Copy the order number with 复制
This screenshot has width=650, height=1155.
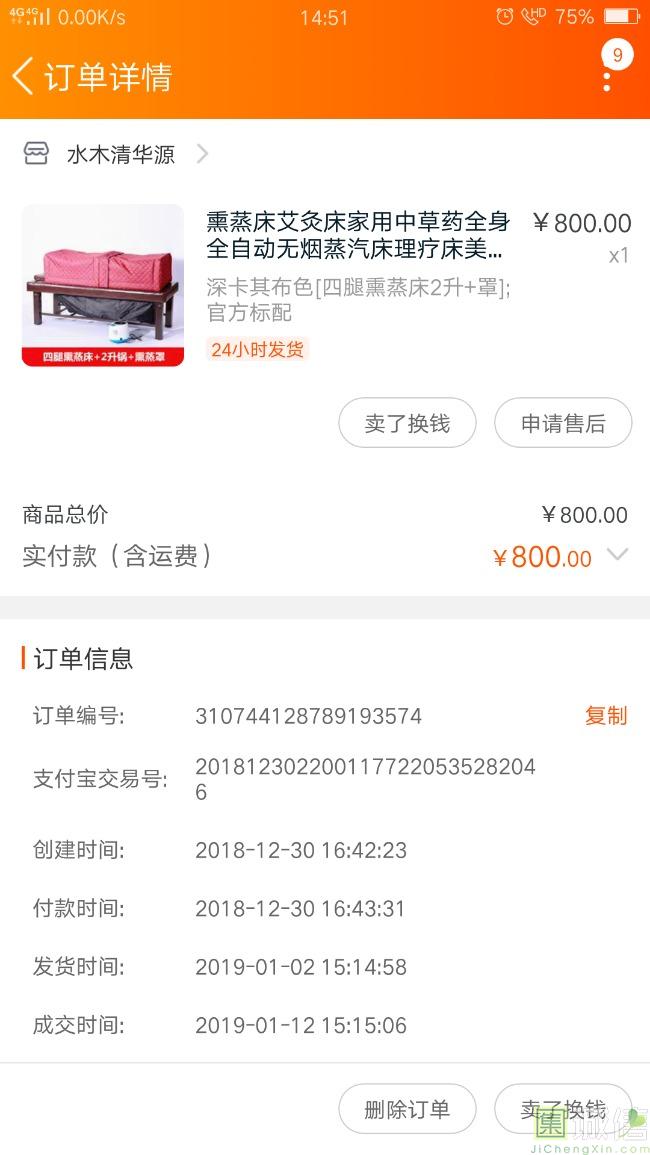click(x=605, y=716)
